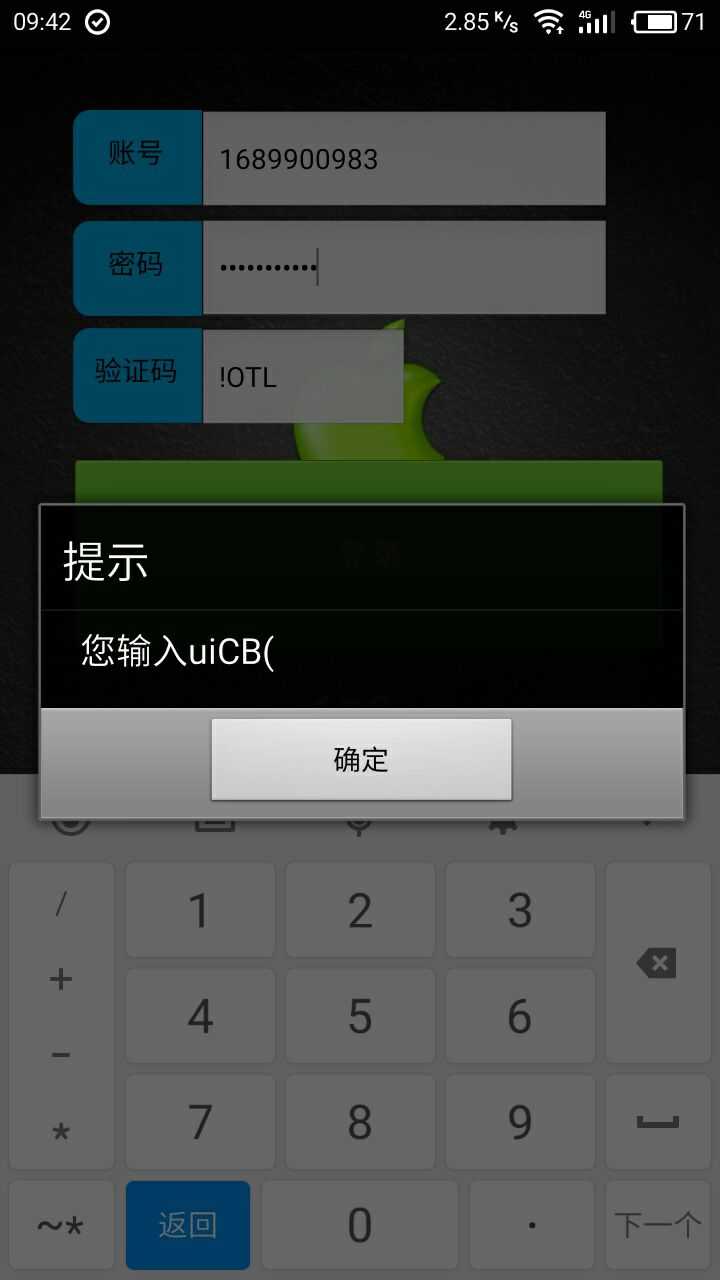Tap the 下一个 next key

[657, 1225]
